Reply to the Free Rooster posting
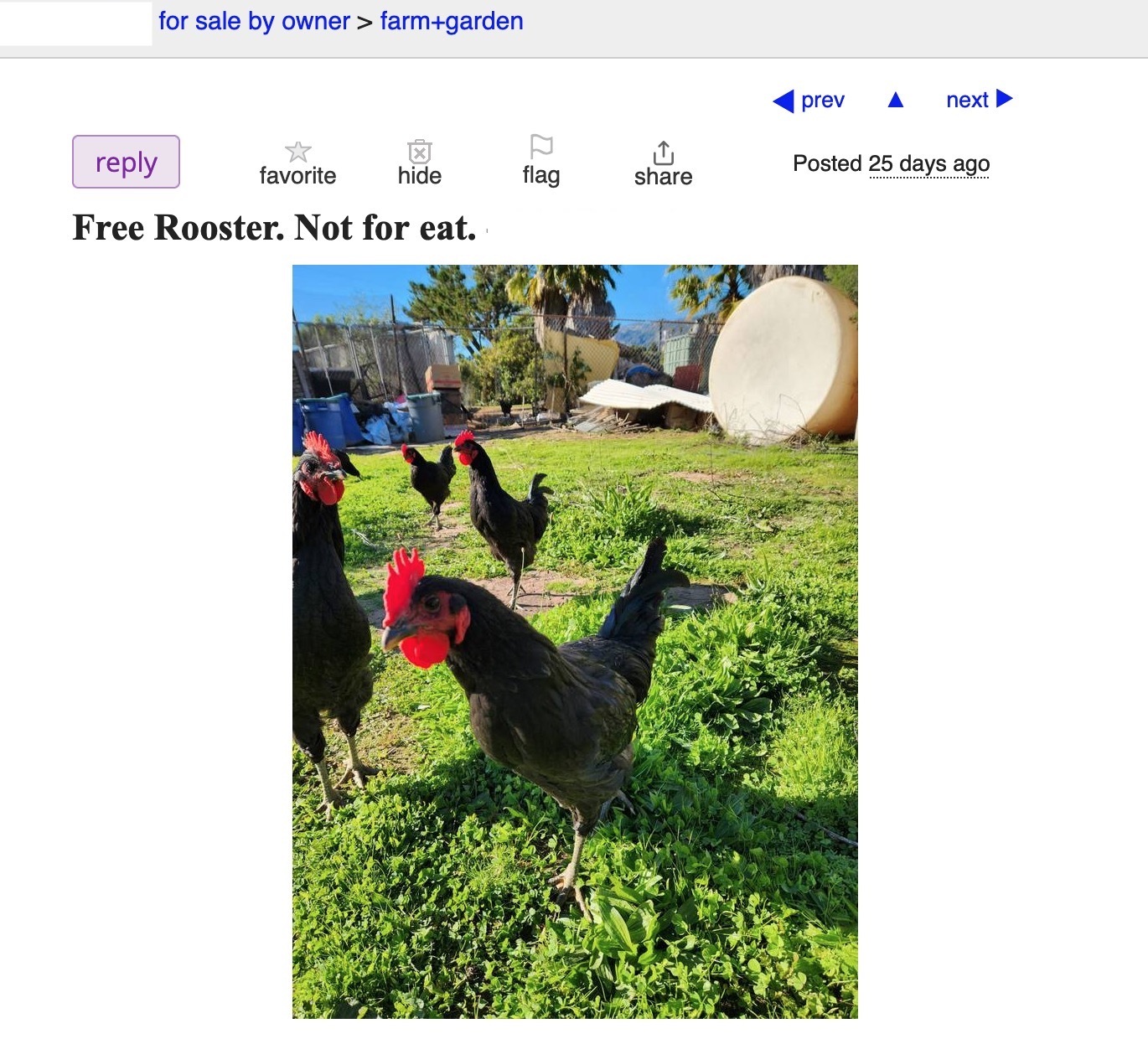This screenshot has width=1148, height=1039. point(126,162)
